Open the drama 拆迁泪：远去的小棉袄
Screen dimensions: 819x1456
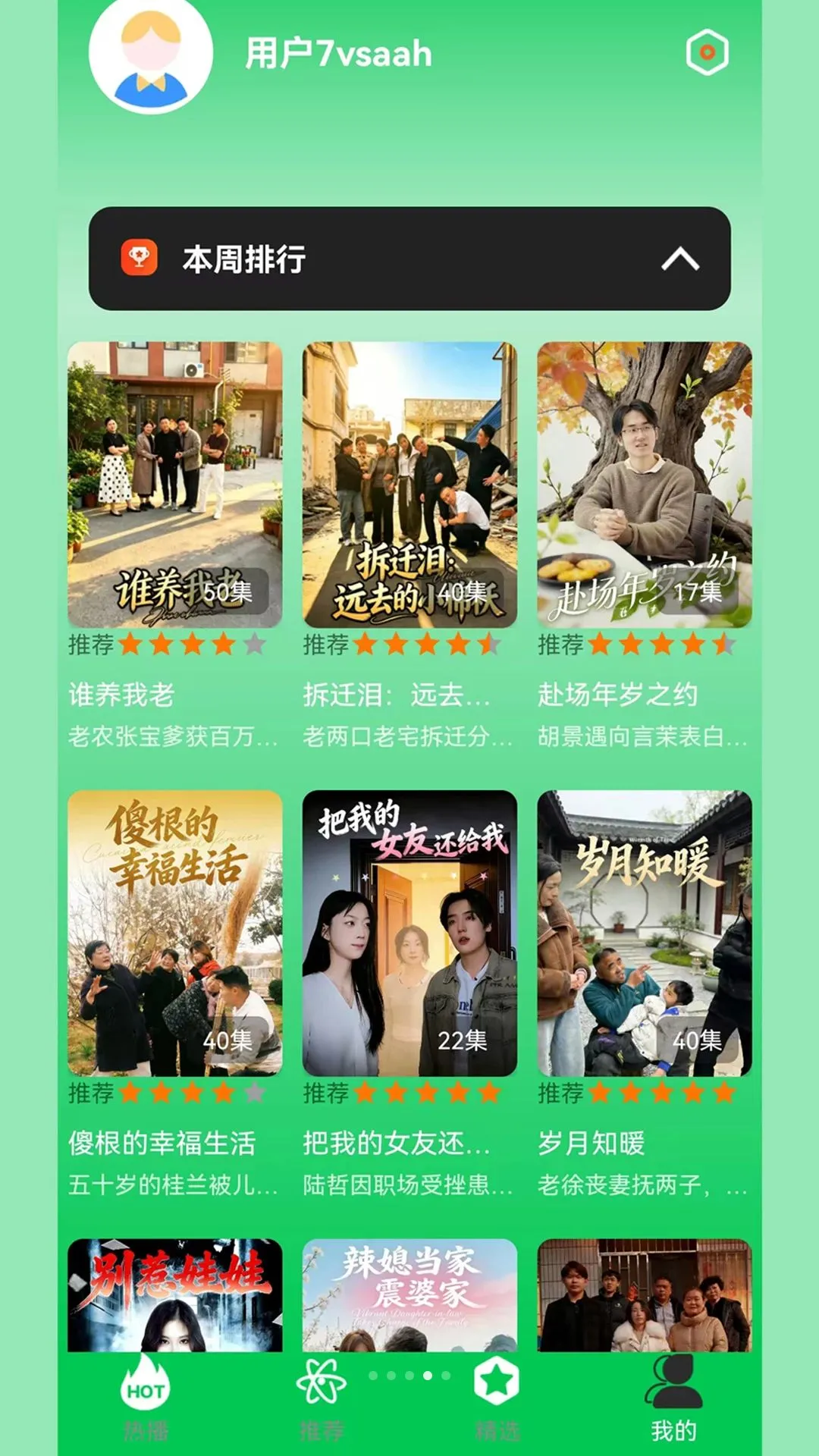tap(409, 485)
